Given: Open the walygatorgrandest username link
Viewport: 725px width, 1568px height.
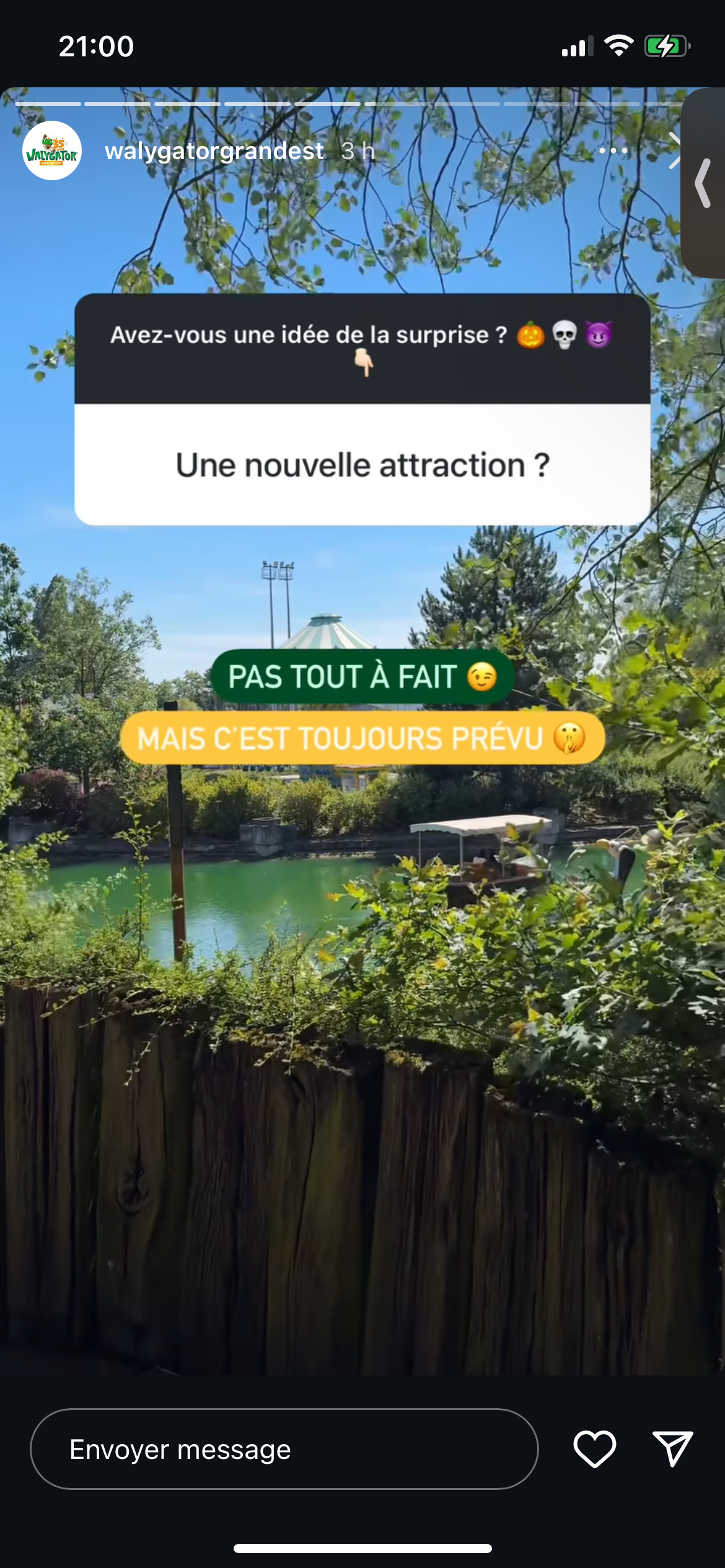Looking at the screenshot, I should [214, 150].
